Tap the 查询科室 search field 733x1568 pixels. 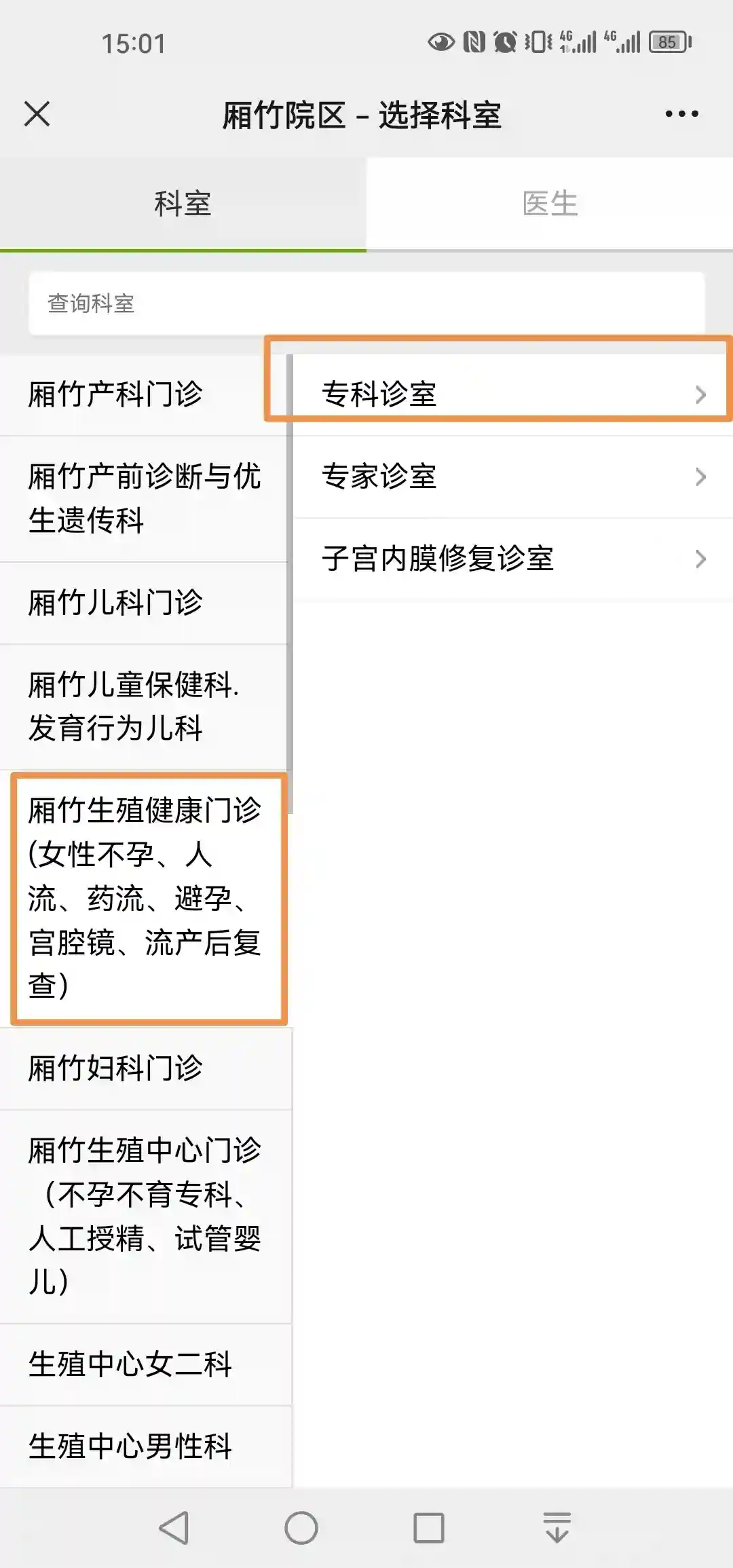tap(366, 303)
